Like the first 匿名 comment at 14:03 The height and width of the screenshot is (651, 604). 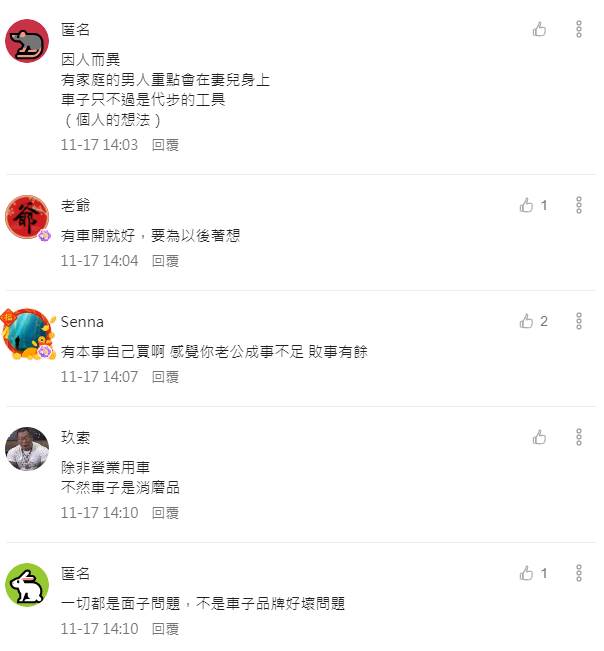click(540, 30)
